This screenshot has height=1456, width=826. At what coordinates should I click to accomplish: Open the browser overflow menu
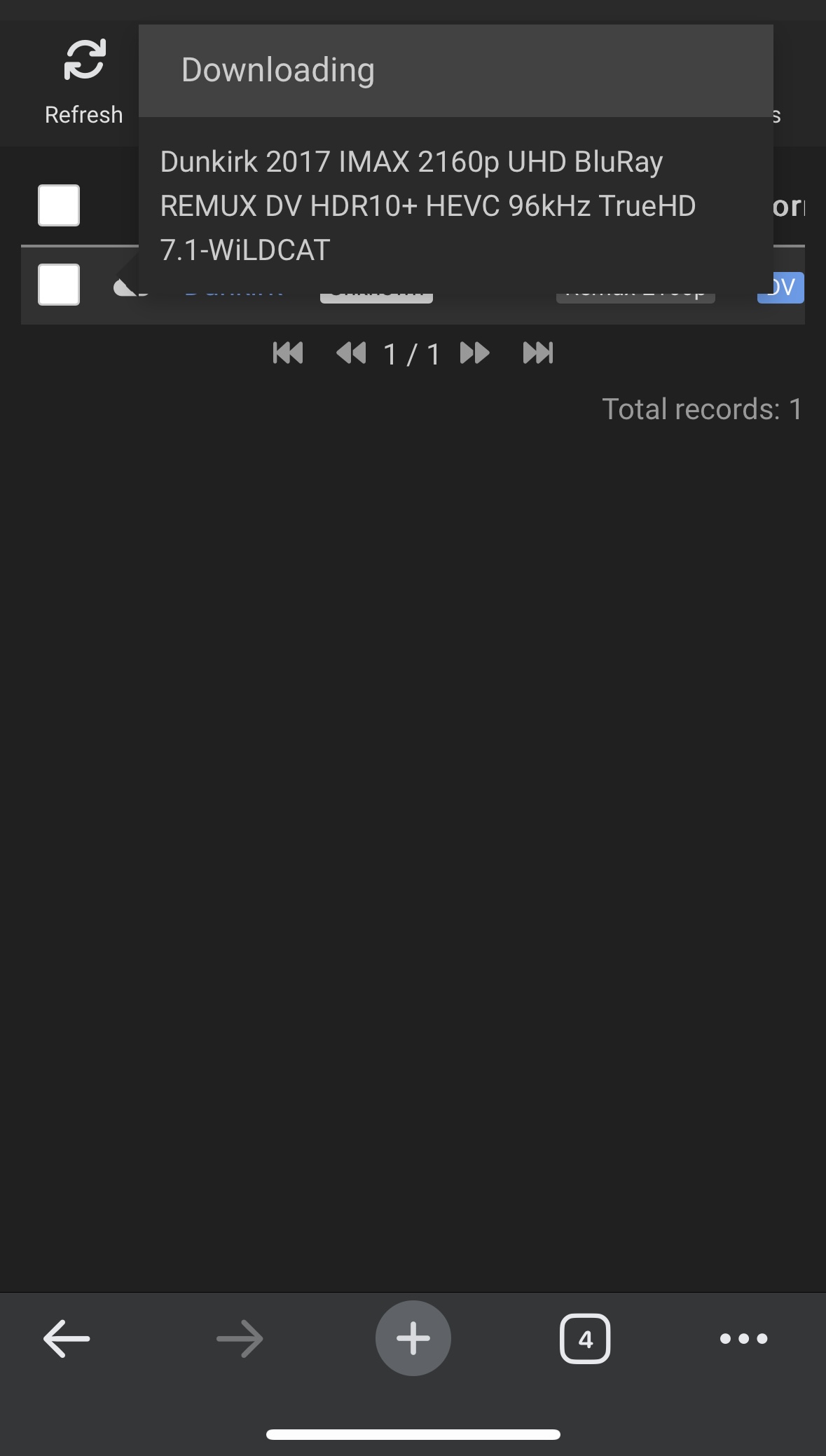coord(743,1338)
